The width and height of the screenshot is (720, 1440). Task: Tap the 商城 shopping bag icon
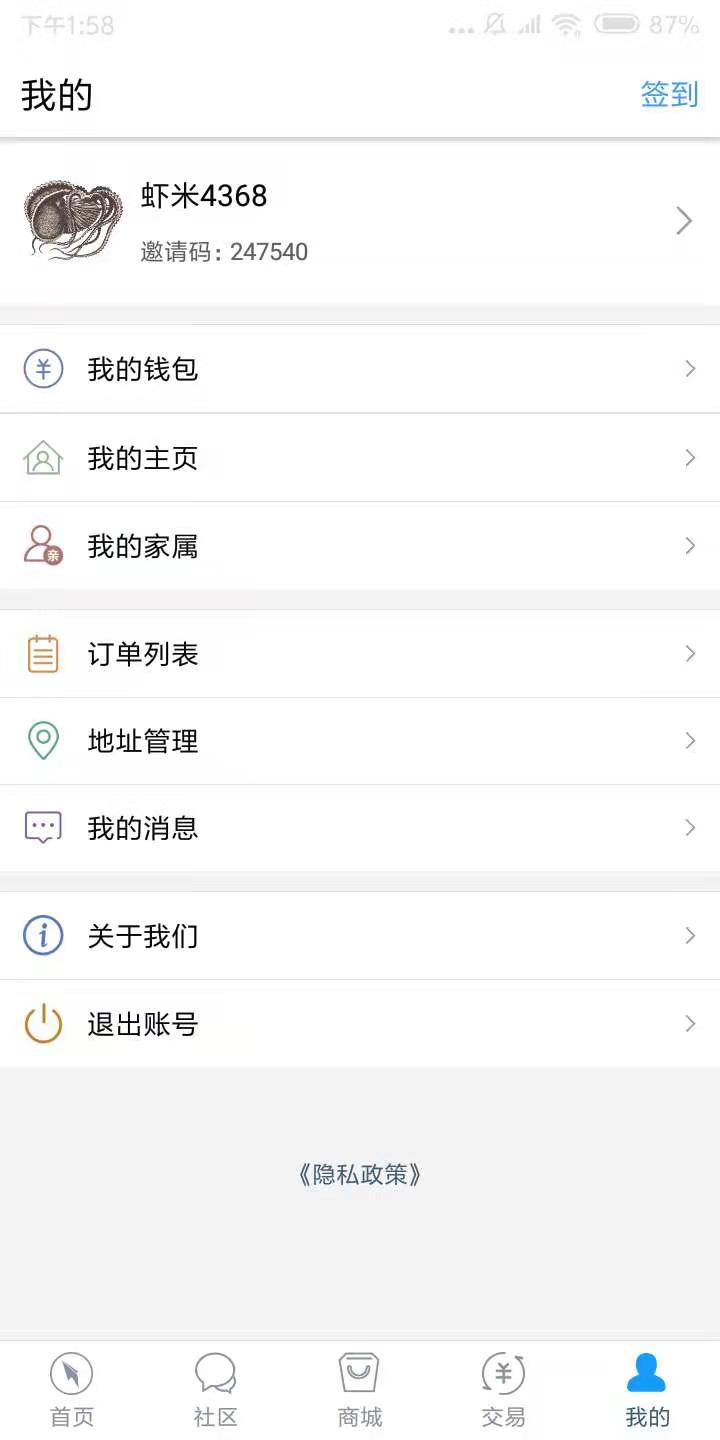(x=358, y=1374)
